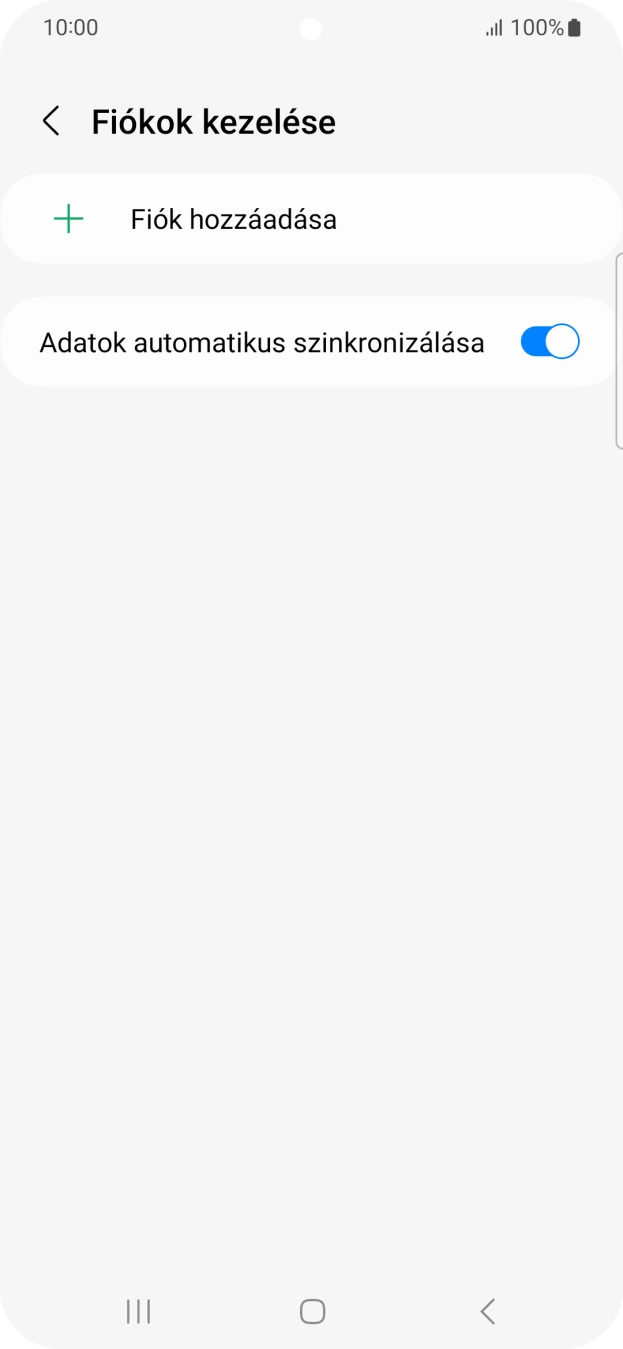Go back from Fiókok kezelése screen
This screenshot has width=623, height=1349.
[x=51, y=122]
